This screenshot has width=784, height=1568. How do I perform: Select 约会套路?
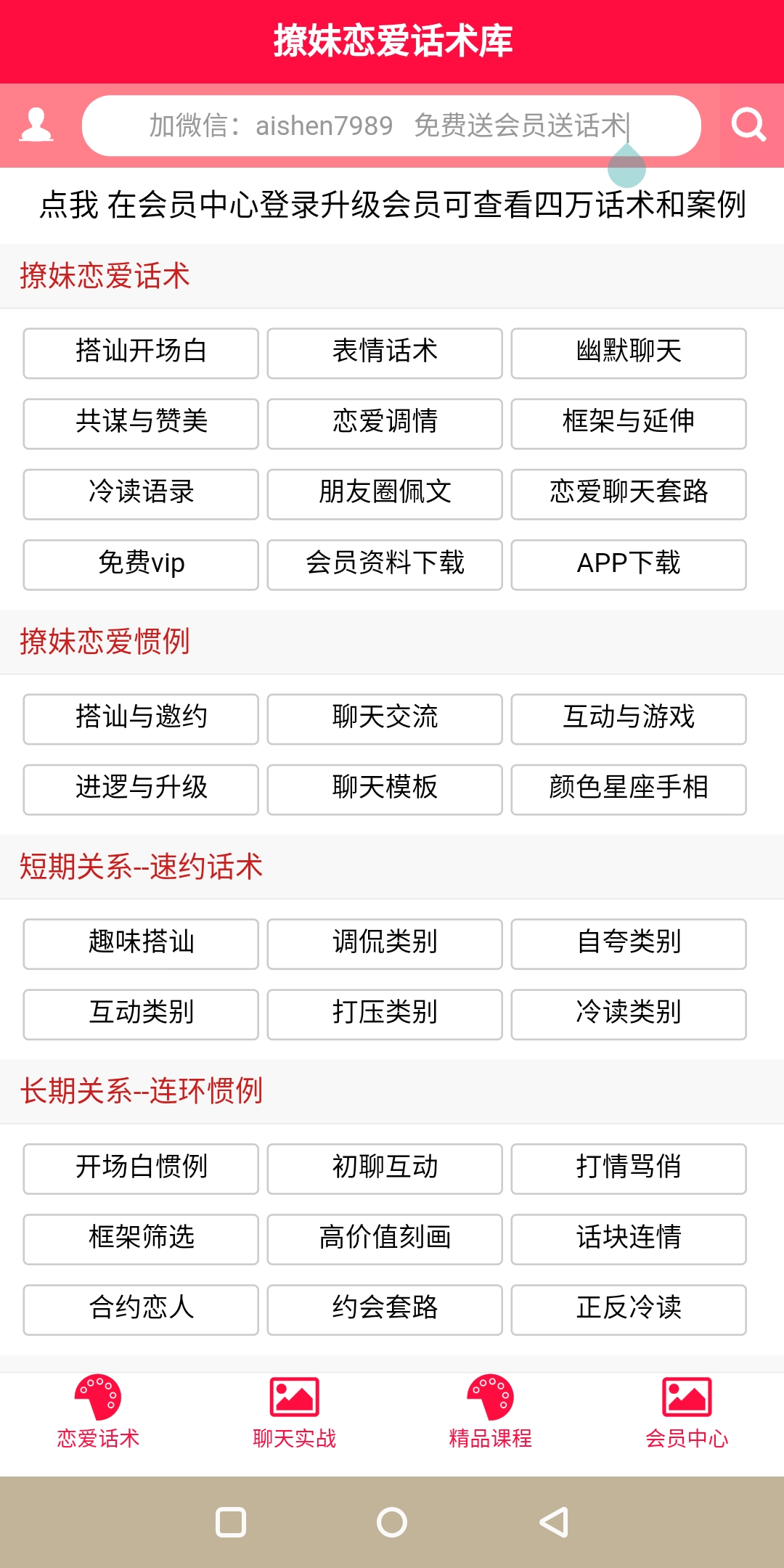click(385, 1310)
